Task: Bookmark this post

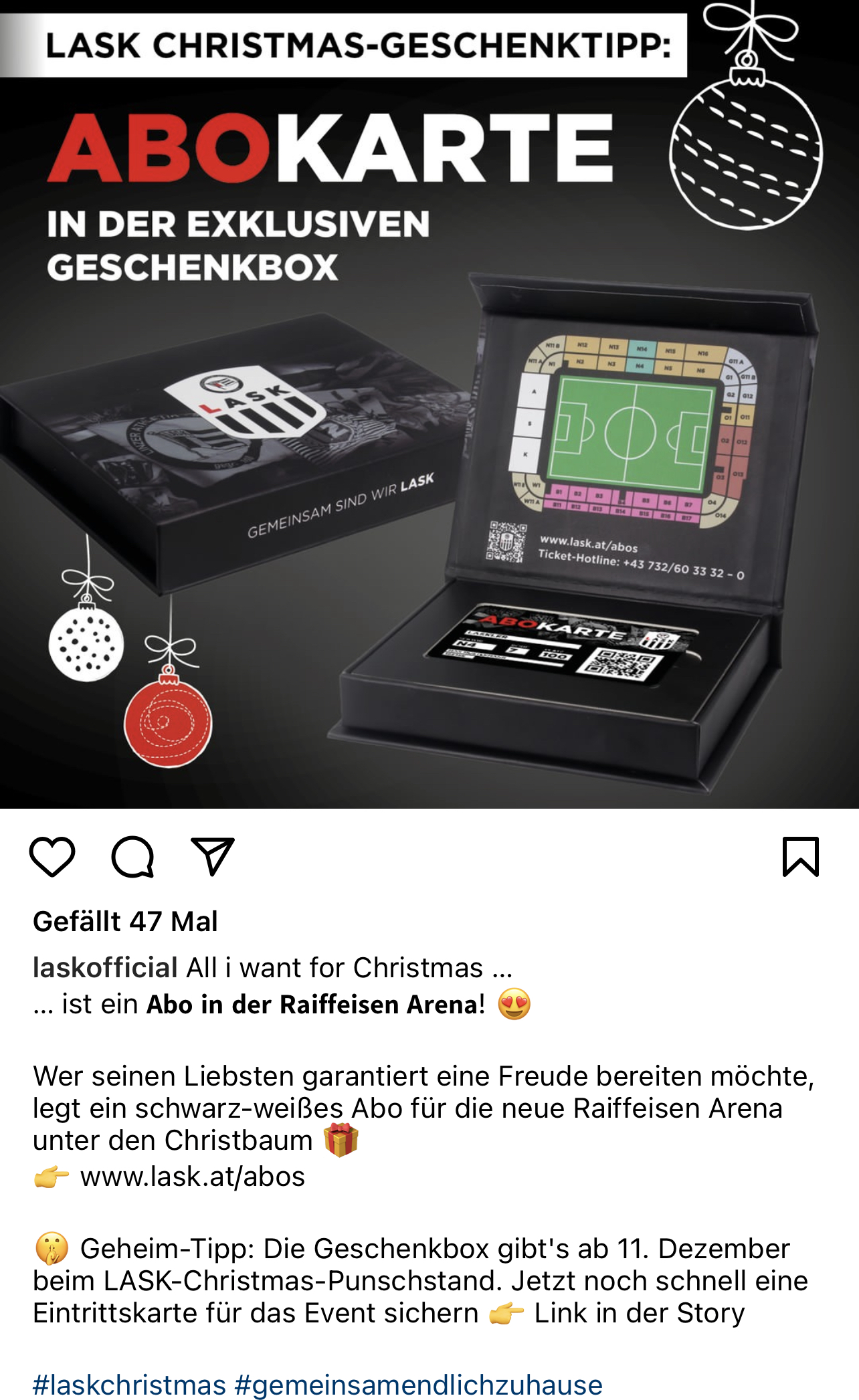Action: click(801, 857)
